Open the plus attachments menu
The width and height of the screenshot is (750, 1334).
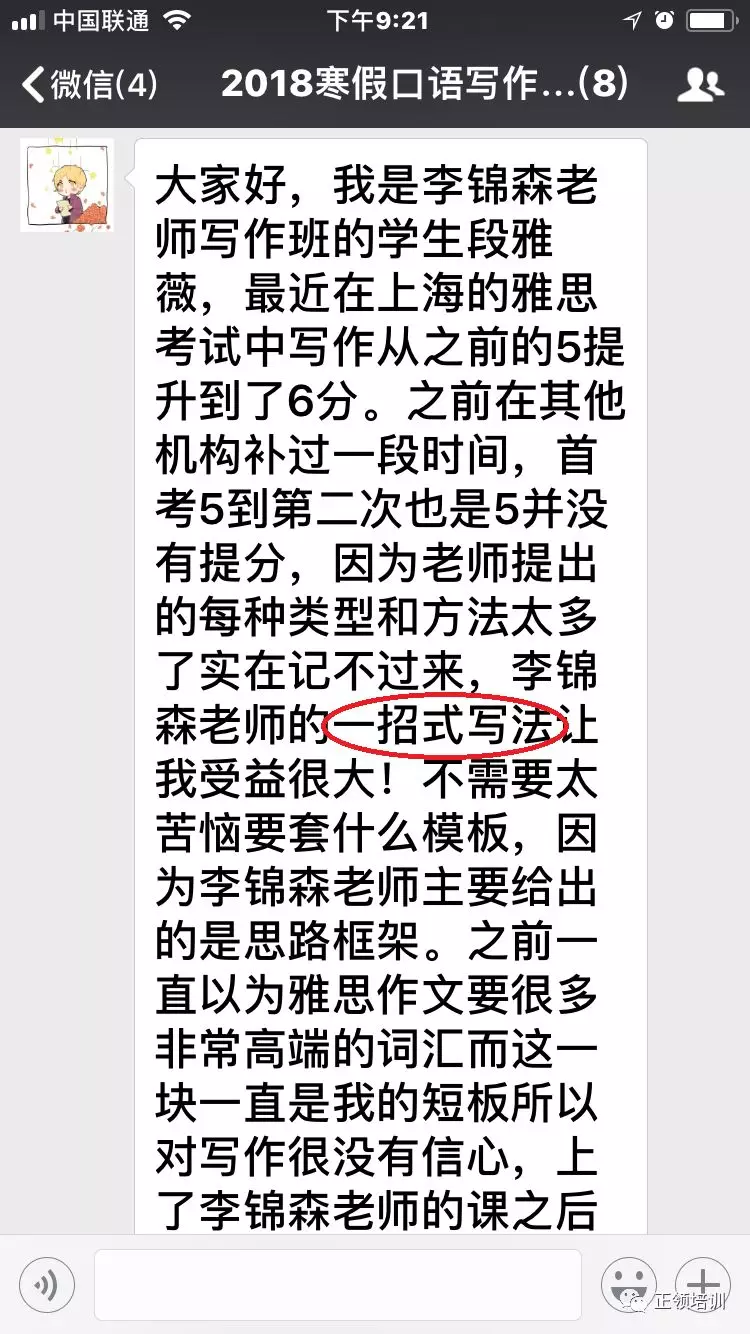(x=703, y=1284)
